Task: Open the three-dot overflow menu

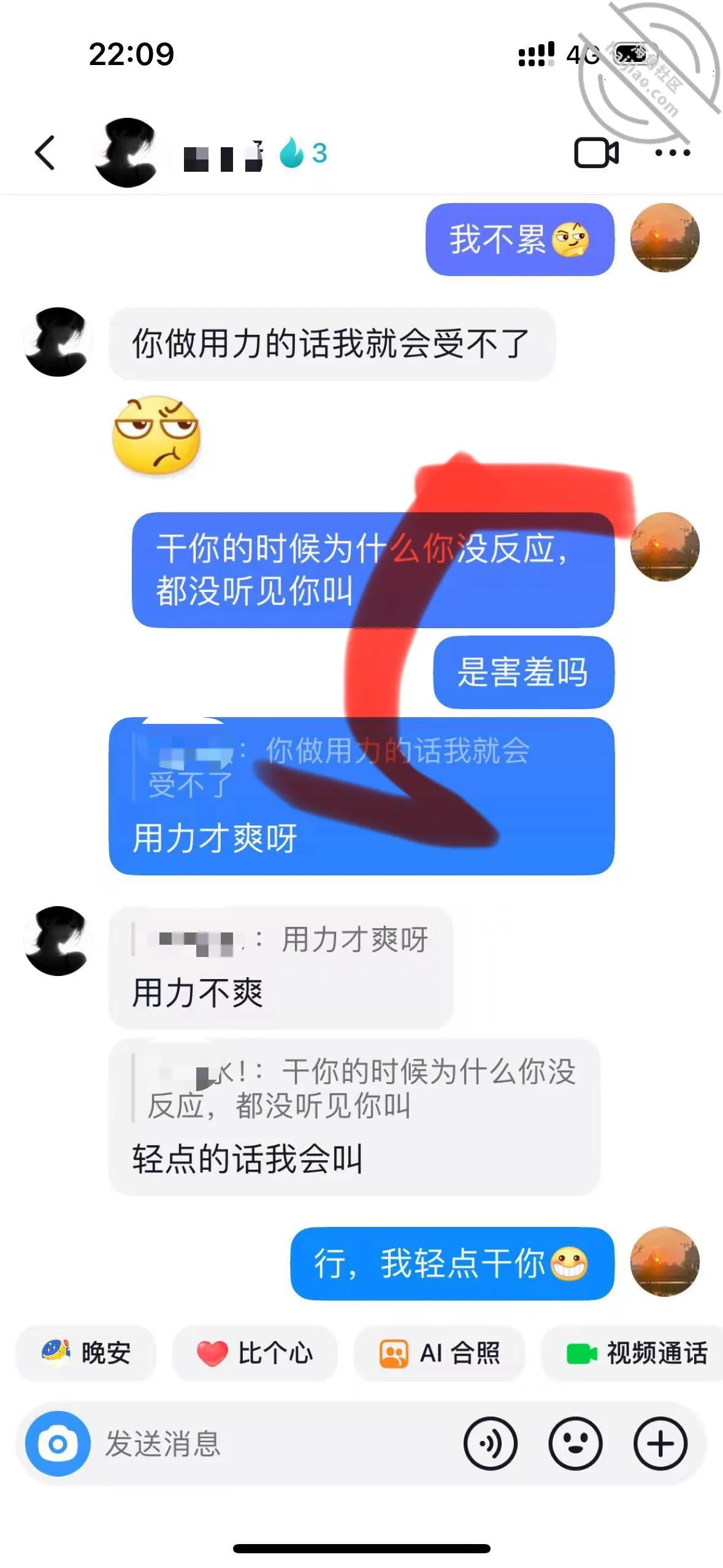Action: [x=672, y=153]
